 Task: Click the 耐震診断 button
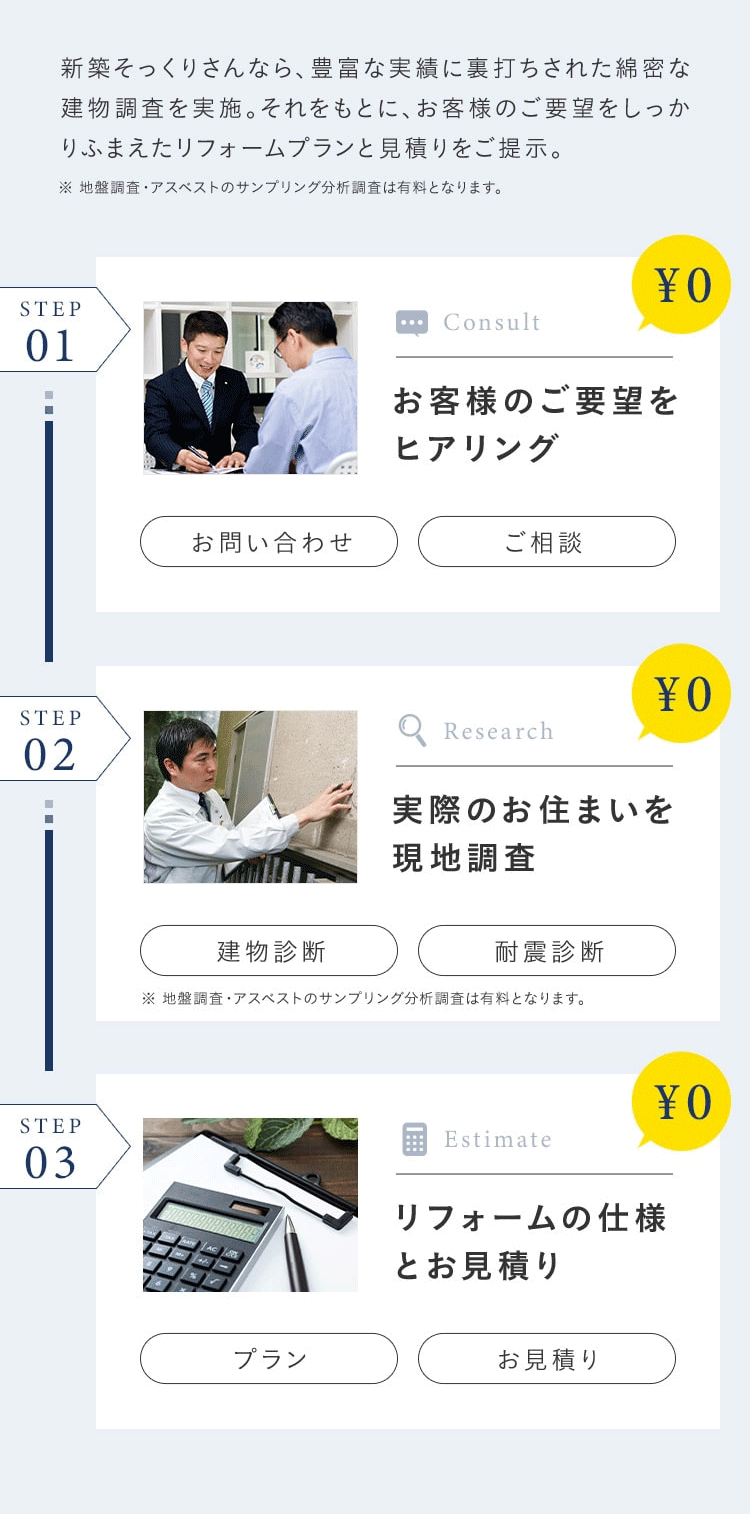(x=547, y=950)
